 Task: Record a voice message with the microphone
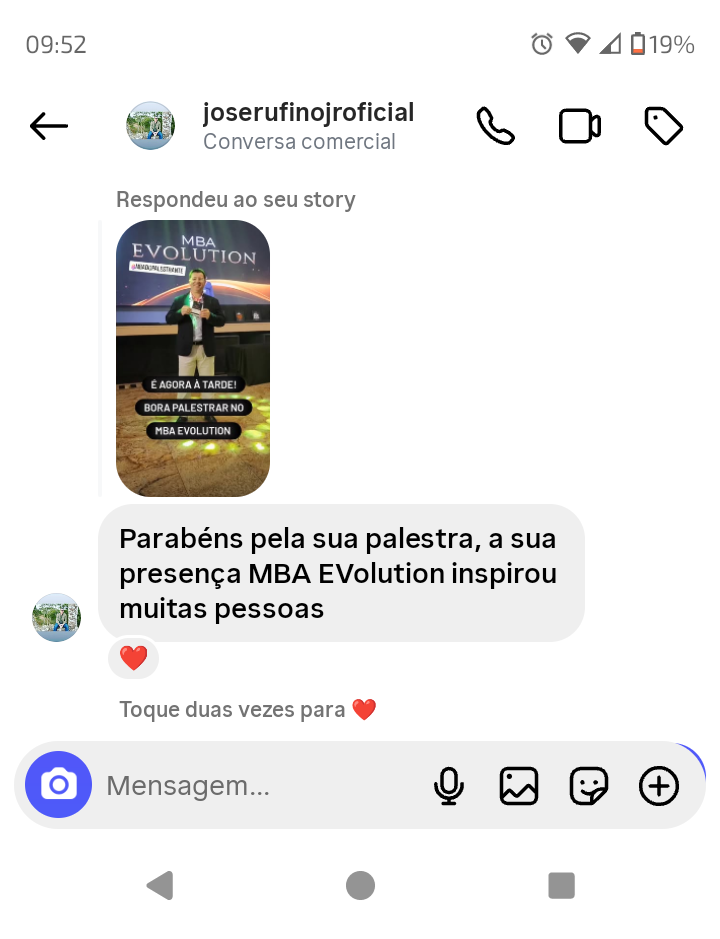[x=449, y=786]
